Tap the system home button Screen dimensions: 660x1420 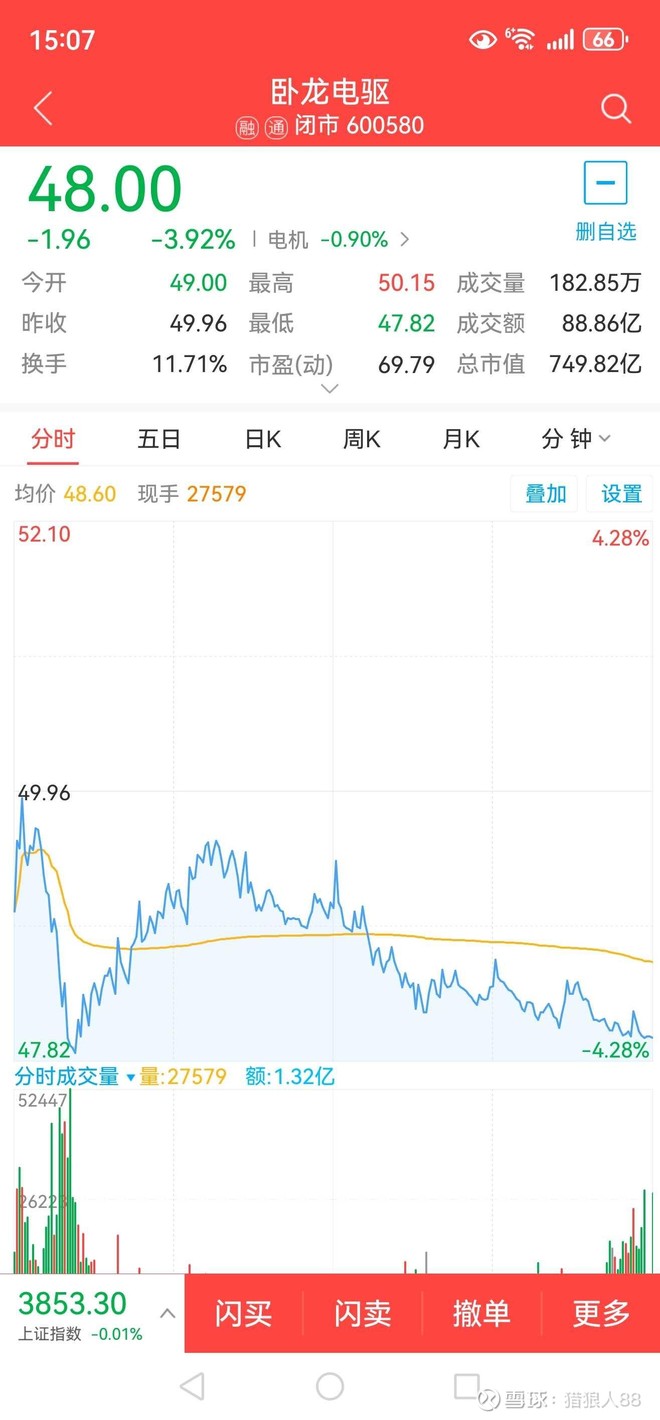(330, 1386)
